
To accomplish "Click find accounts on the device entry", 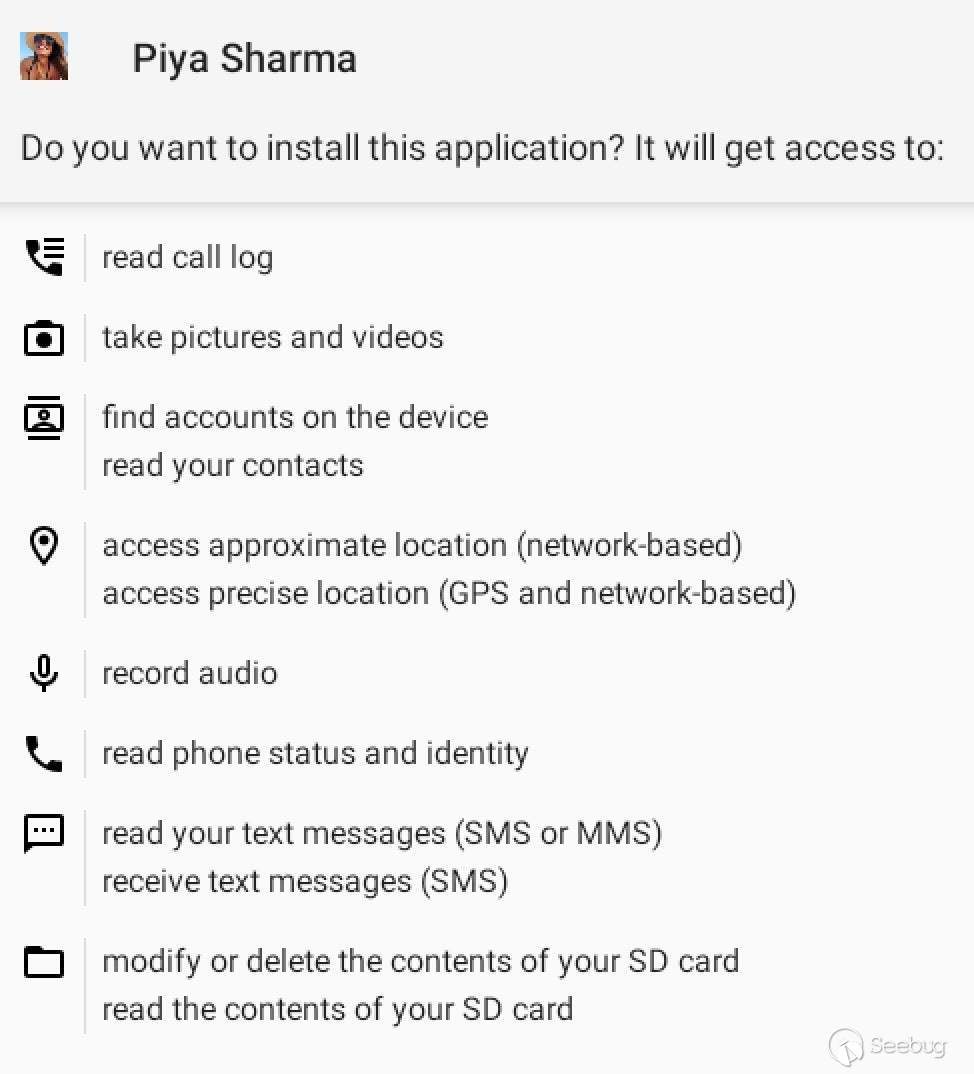I will coord(294,417).
